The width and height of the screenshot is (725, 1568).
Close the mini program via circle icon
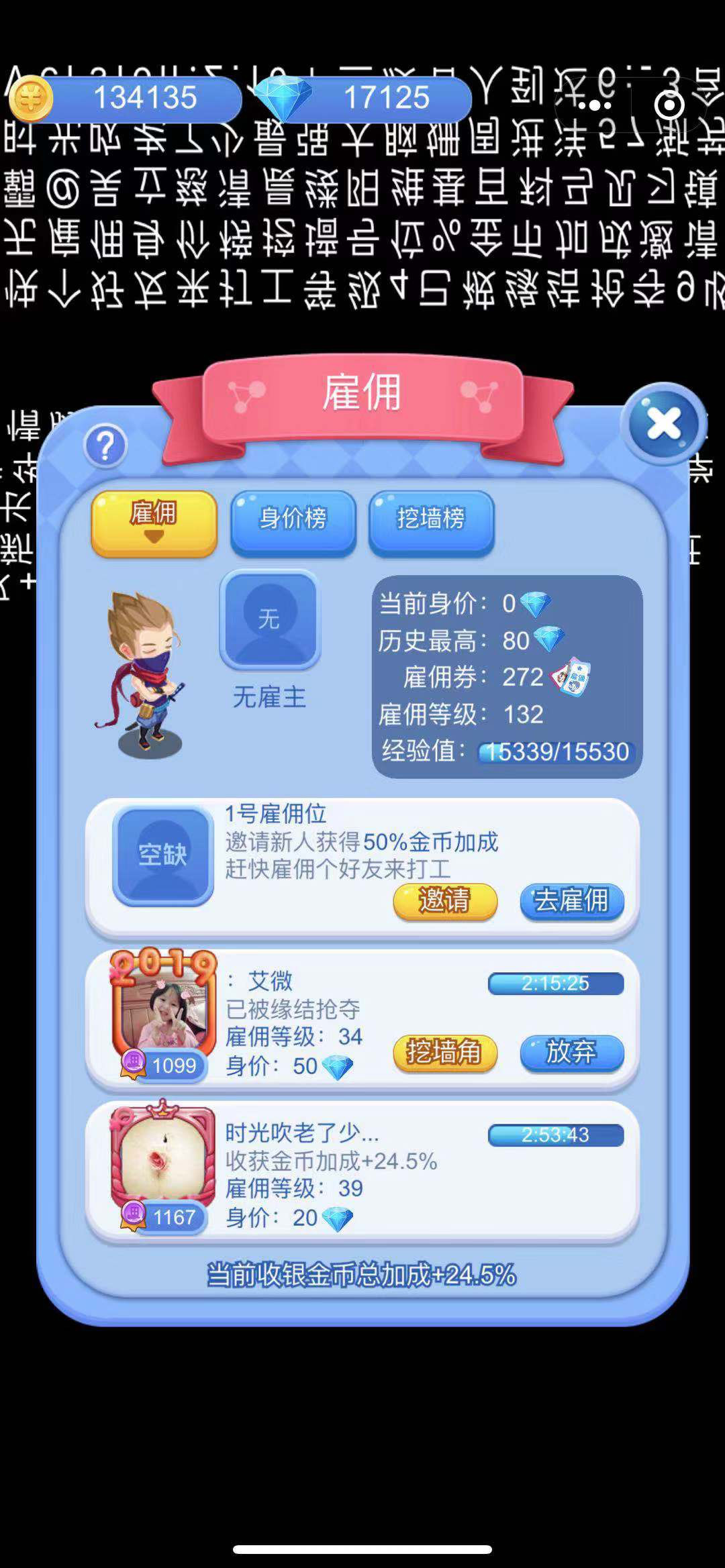pyautogui.click(x=669, y=105)
